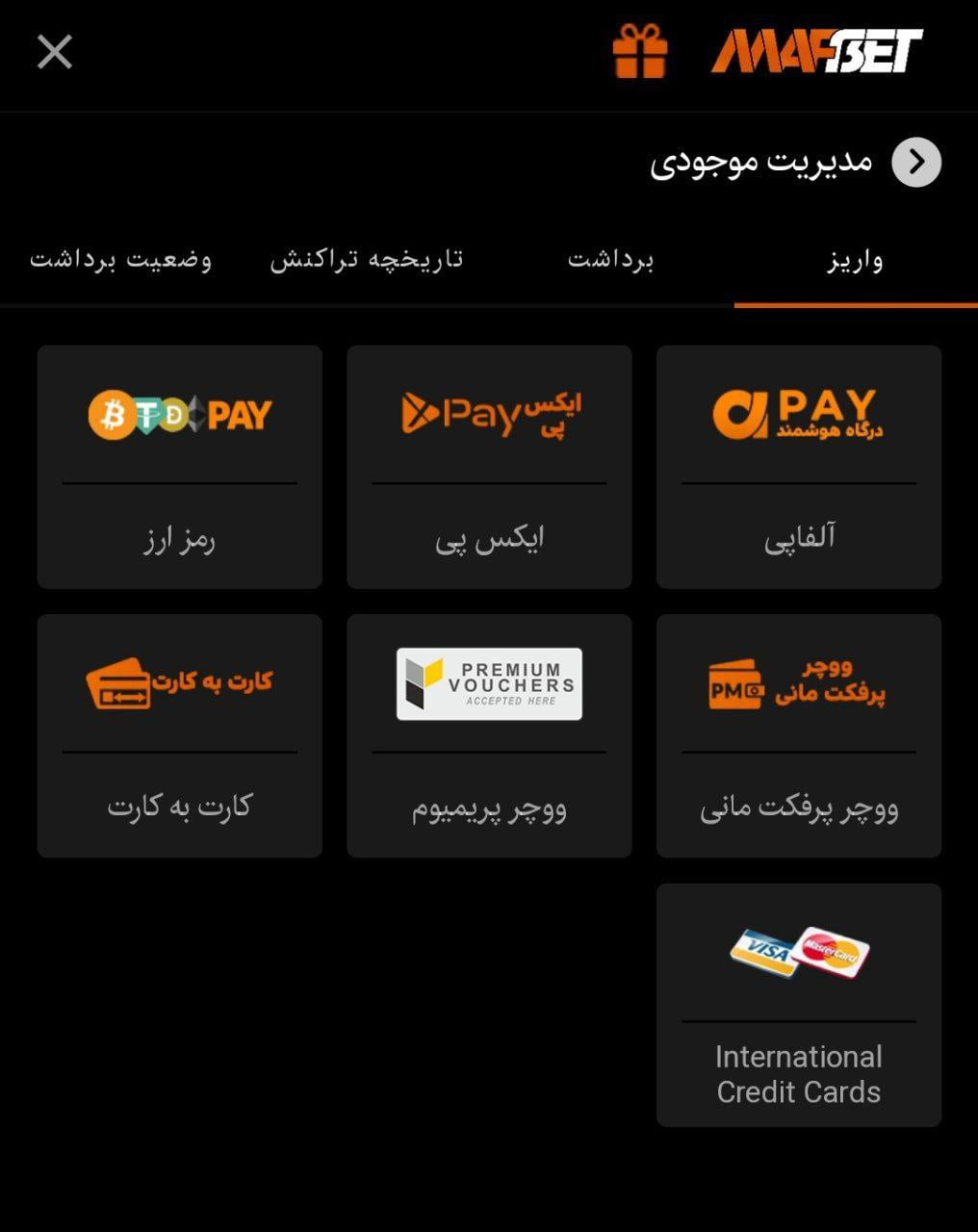Click the Visa and MasterCard logos

[x=797, y=953]
